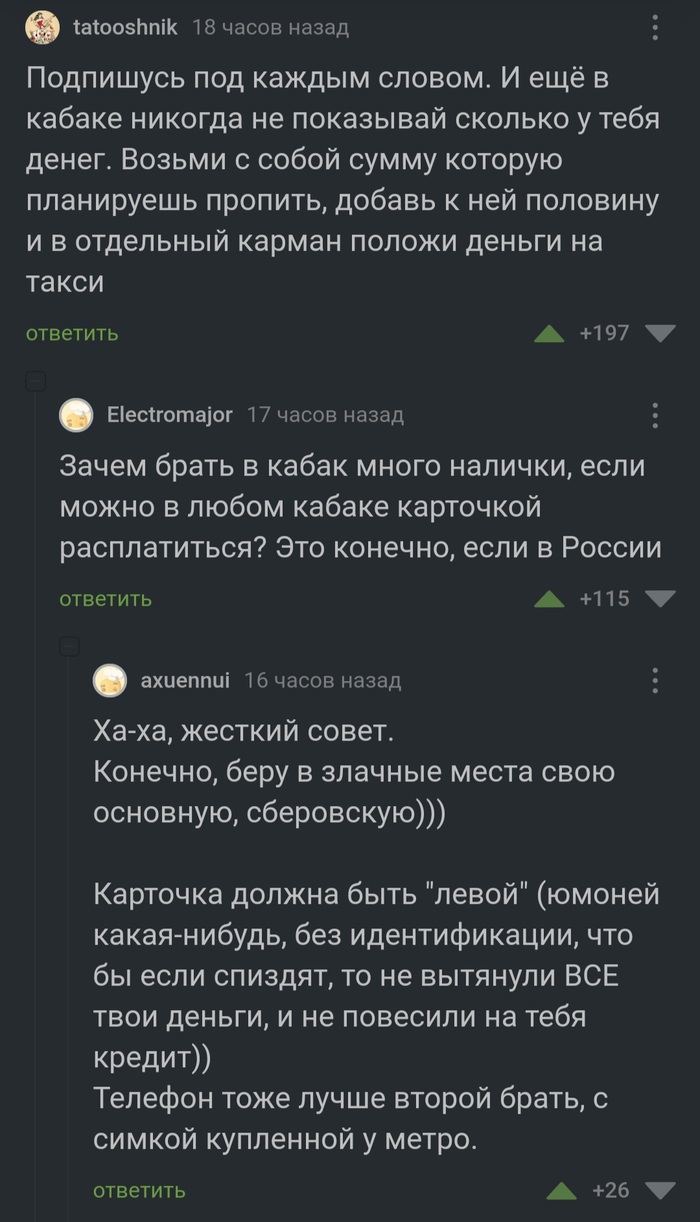This screenshot has width=700, height=1222.
Task: Upvote Electromajor's comment
Action: coord(548,599)
